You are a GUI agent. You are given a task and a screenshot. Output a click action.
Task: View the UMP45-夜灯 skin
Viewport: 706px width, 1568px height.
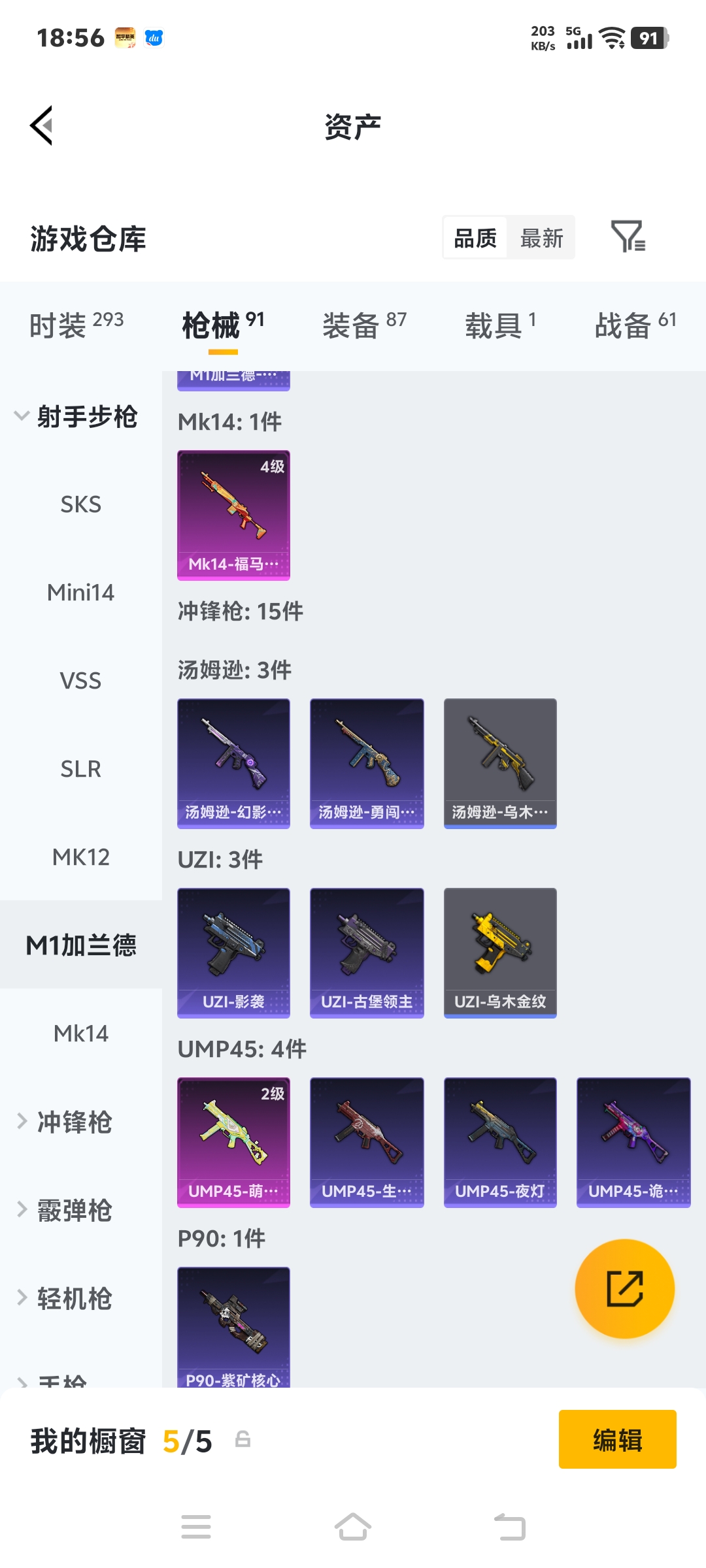(500, 1142)
